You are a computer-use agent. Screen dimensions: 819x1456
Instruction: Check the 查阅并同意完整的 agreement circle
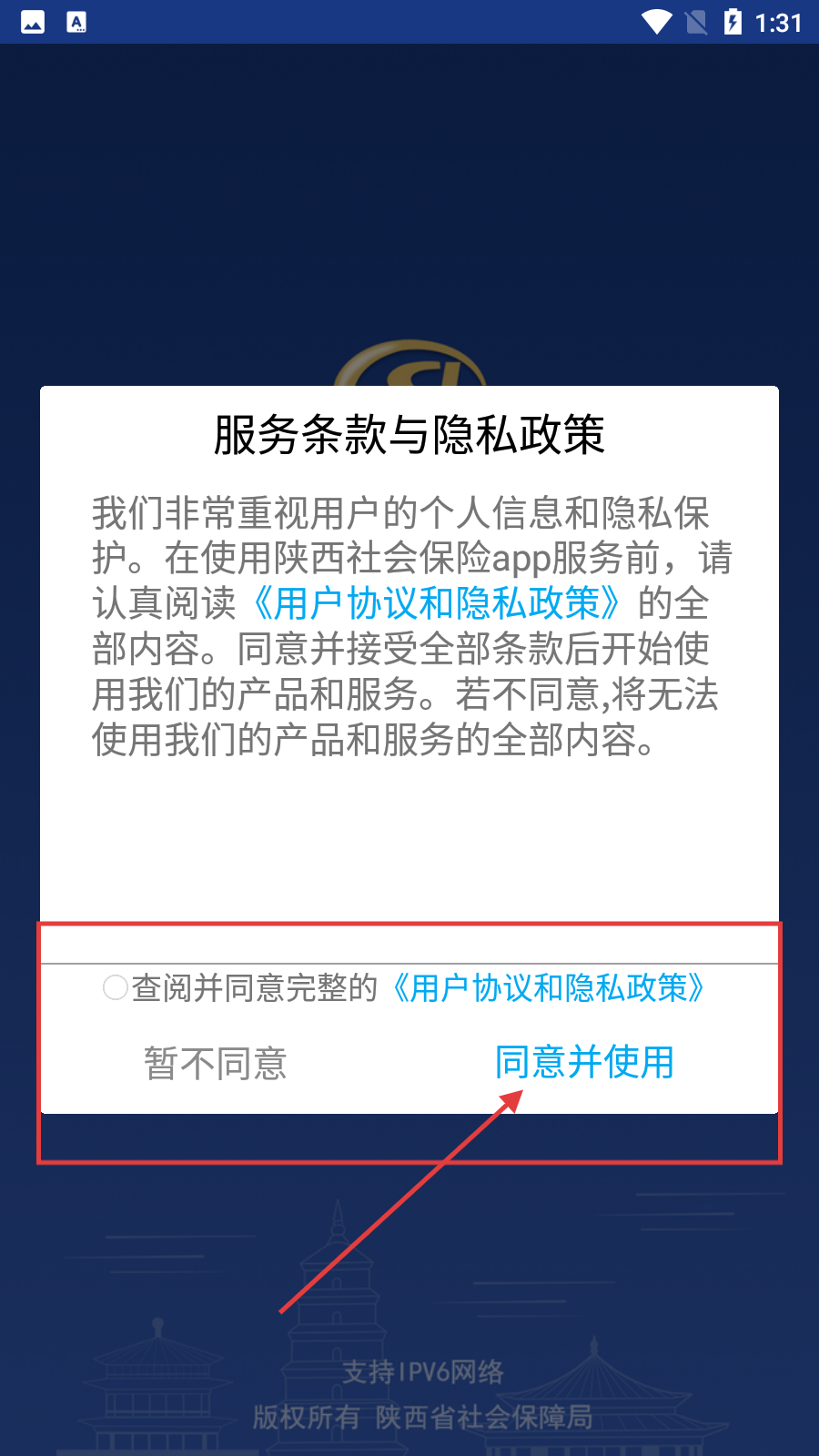tap(116, 987)
